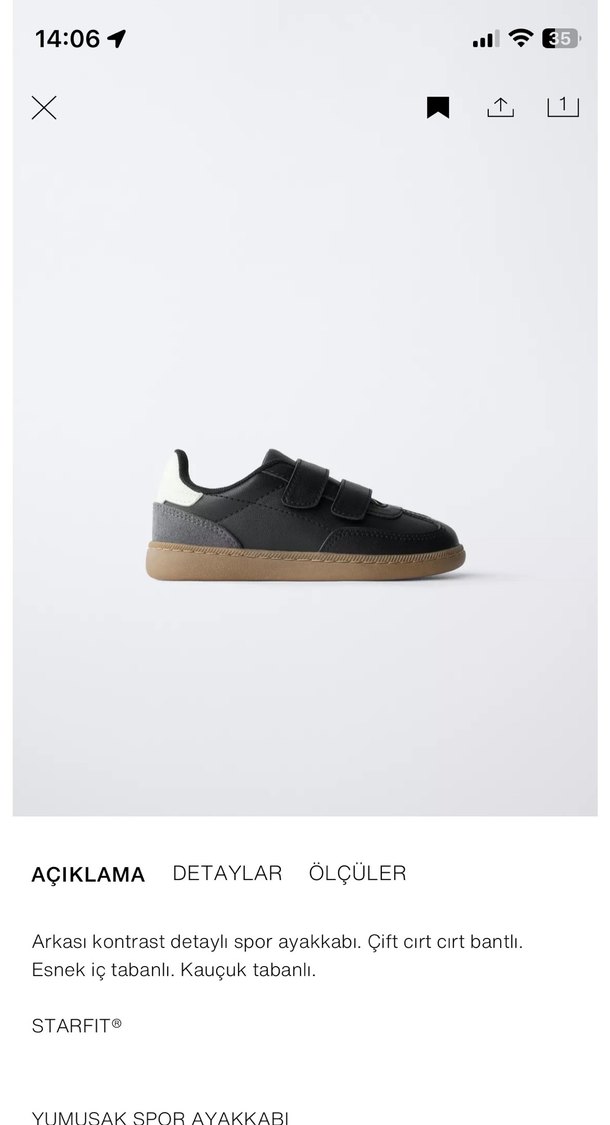Share this product
The width and height of the screenshot is (610, 1125).
(500, 107)
